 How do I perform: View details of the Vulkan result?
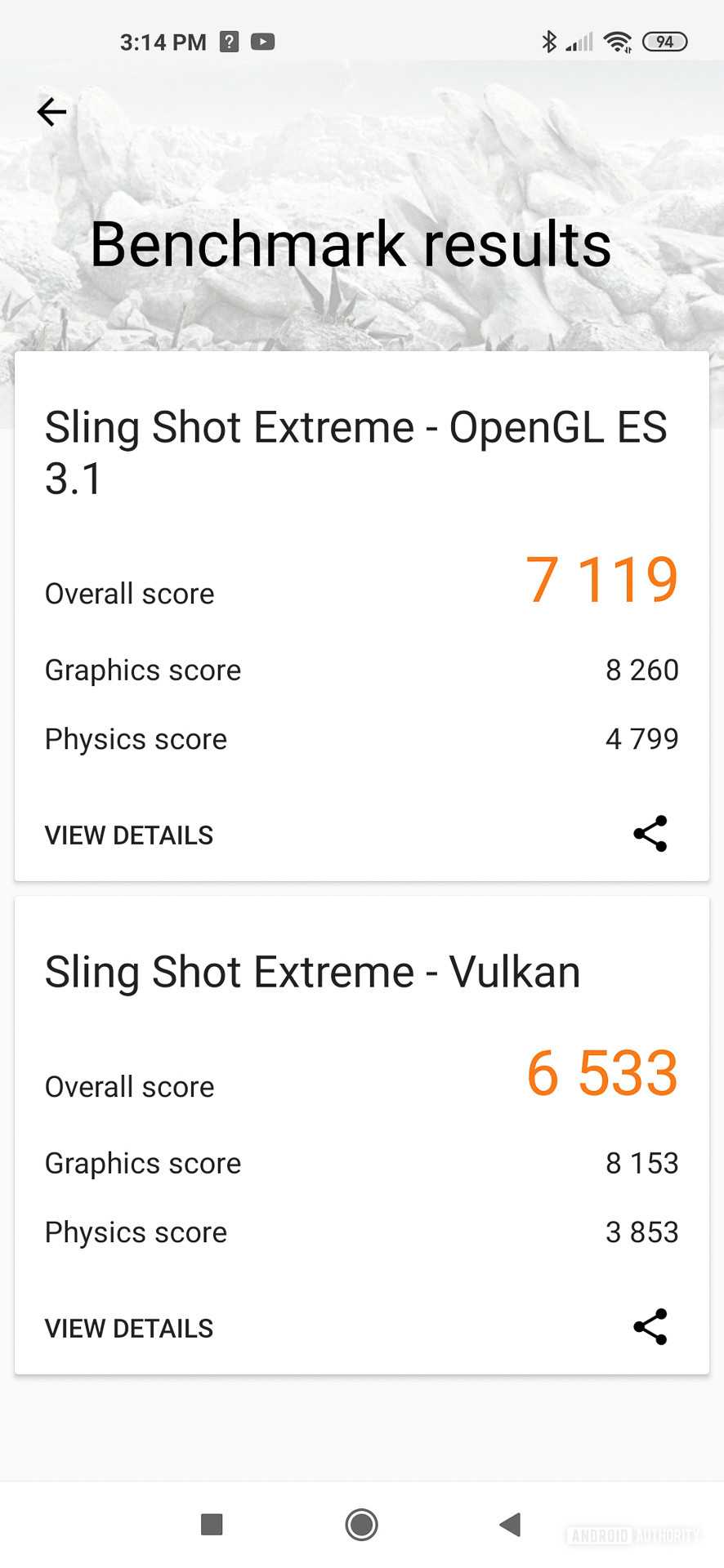129,1329
